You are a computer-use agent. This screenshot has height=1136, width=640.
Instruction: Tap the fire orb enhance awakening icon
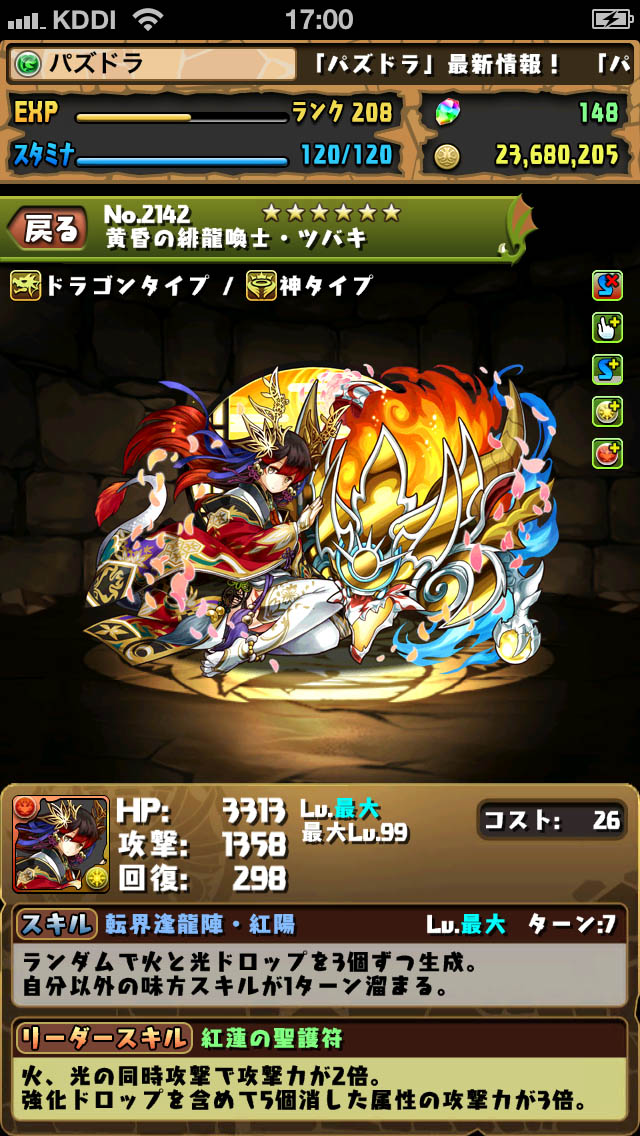point(607,453)
